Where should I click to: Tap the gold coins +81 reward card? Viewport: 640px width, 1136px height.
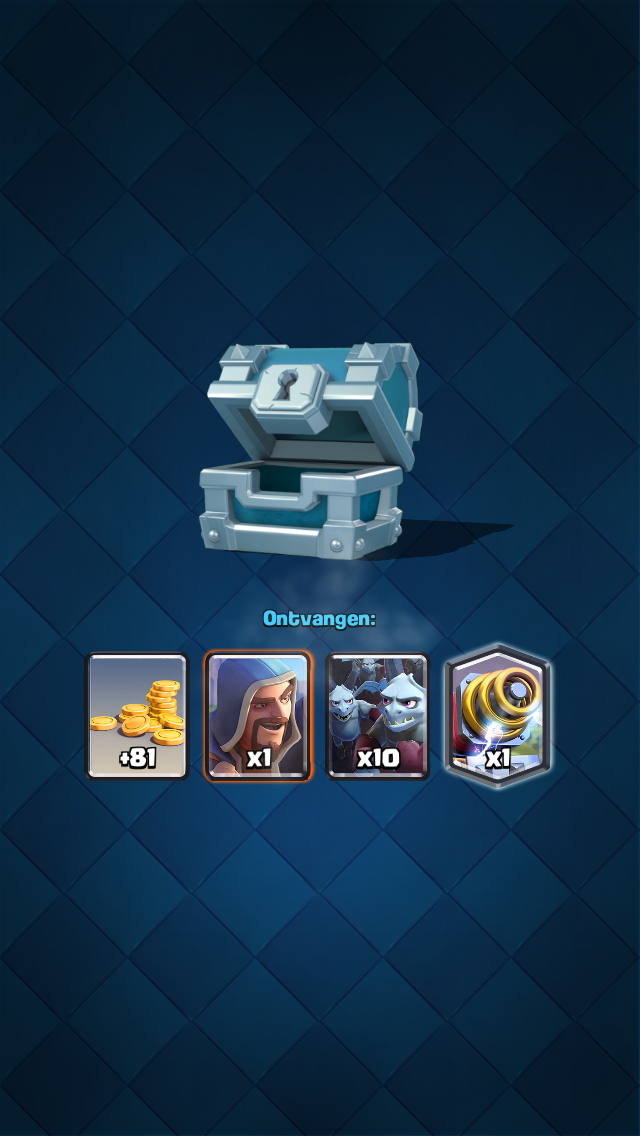tap(137, 716)
